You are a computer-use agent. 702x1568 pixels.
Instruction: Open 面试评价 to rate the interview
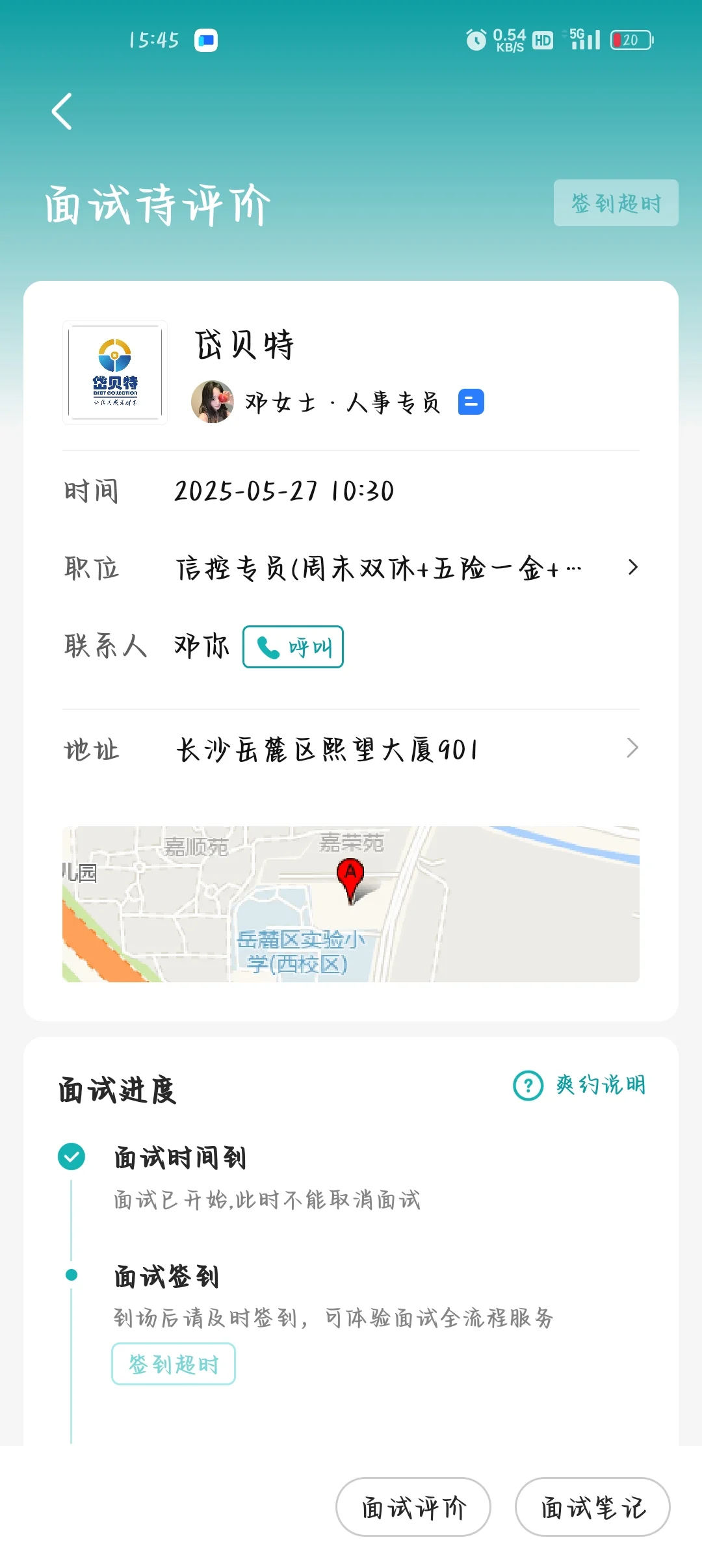(x=413, y=1507)
